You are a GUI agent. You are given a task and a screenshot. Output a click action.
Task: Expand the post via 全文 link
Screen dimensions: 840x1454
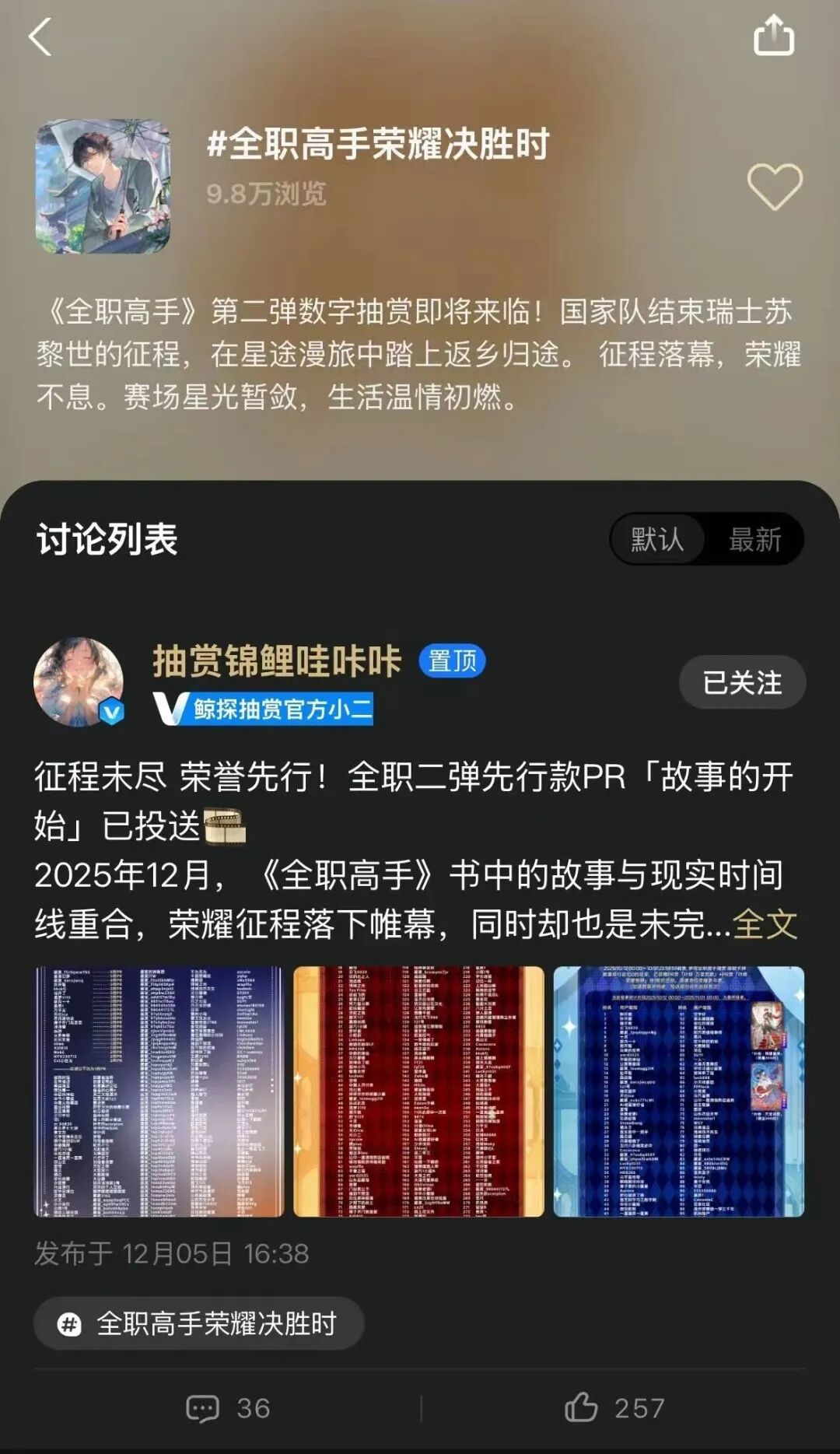point(765,924)
